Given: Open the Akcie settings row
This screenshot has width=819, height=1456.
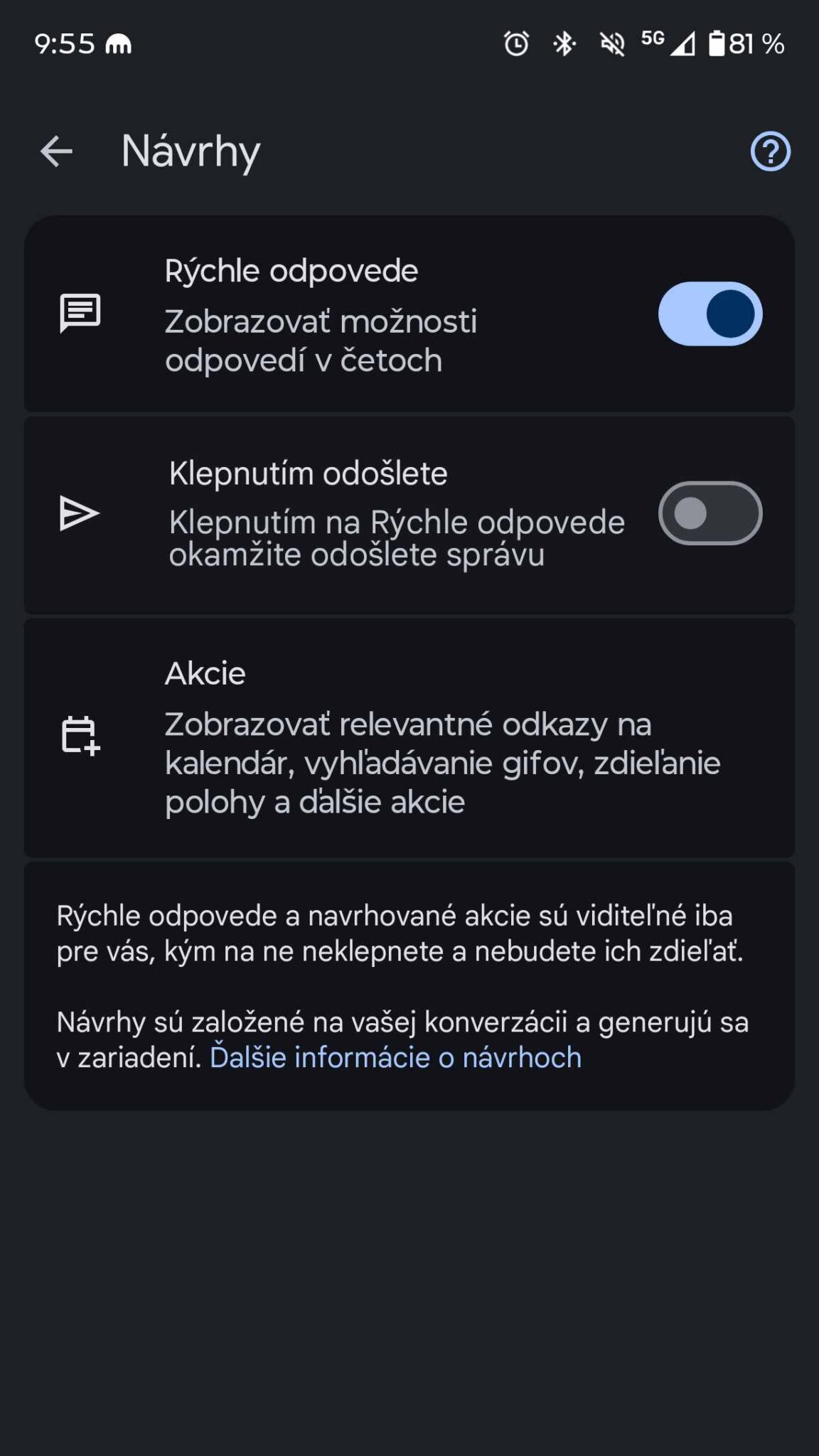Looking at the screenshot, I should point(409,737).
